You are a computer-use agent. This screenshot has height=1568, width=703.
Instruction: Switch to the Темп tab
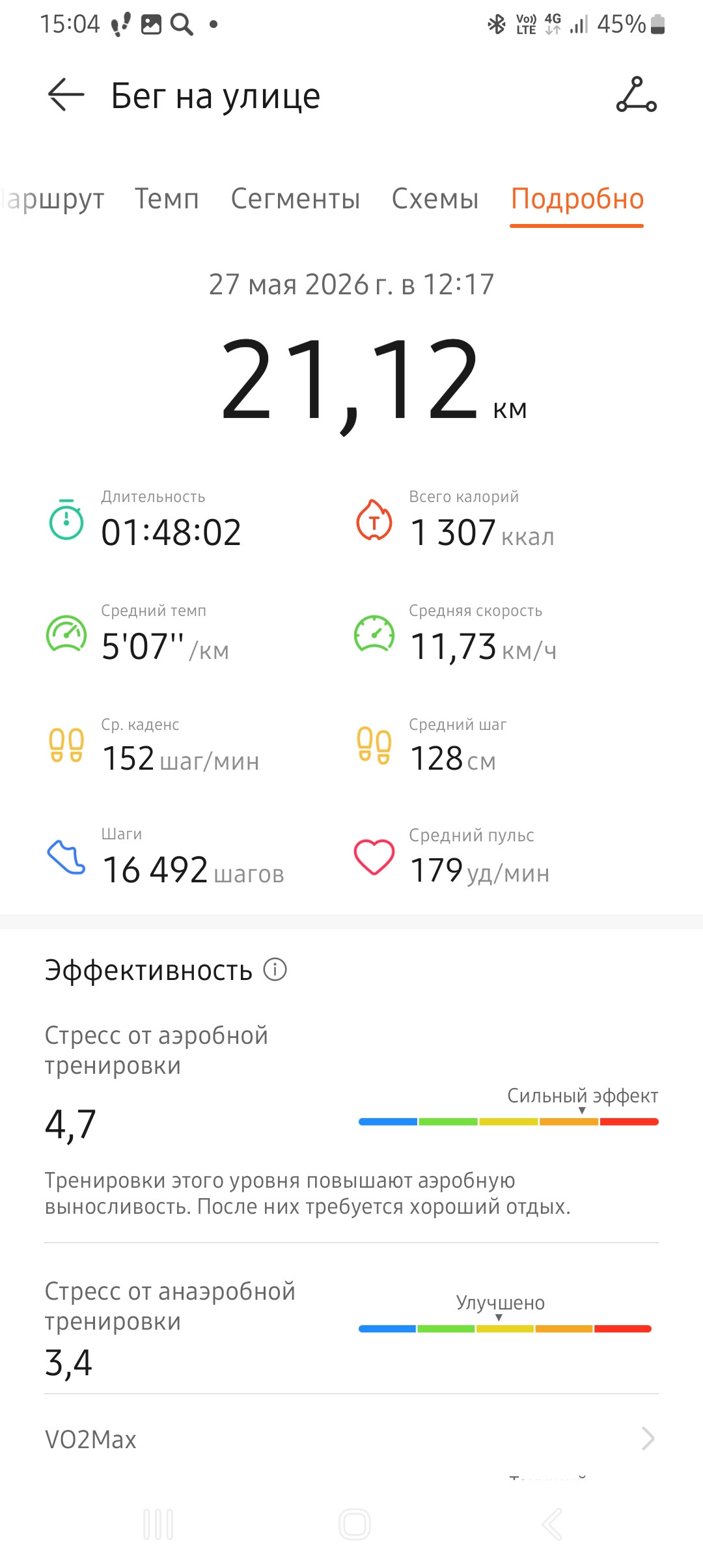point(167,199)
